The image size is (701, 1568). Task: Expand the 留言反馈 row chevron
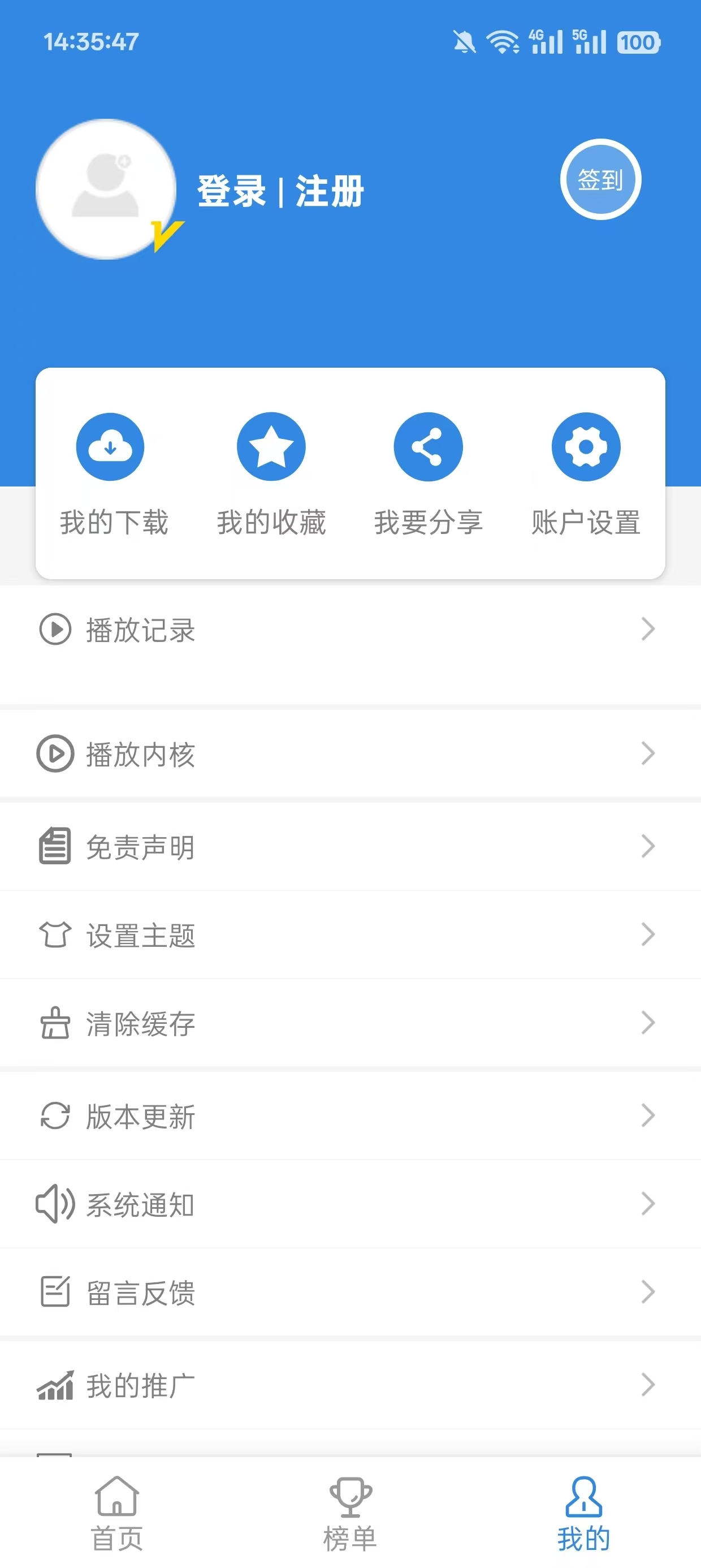click(648, 1294)
